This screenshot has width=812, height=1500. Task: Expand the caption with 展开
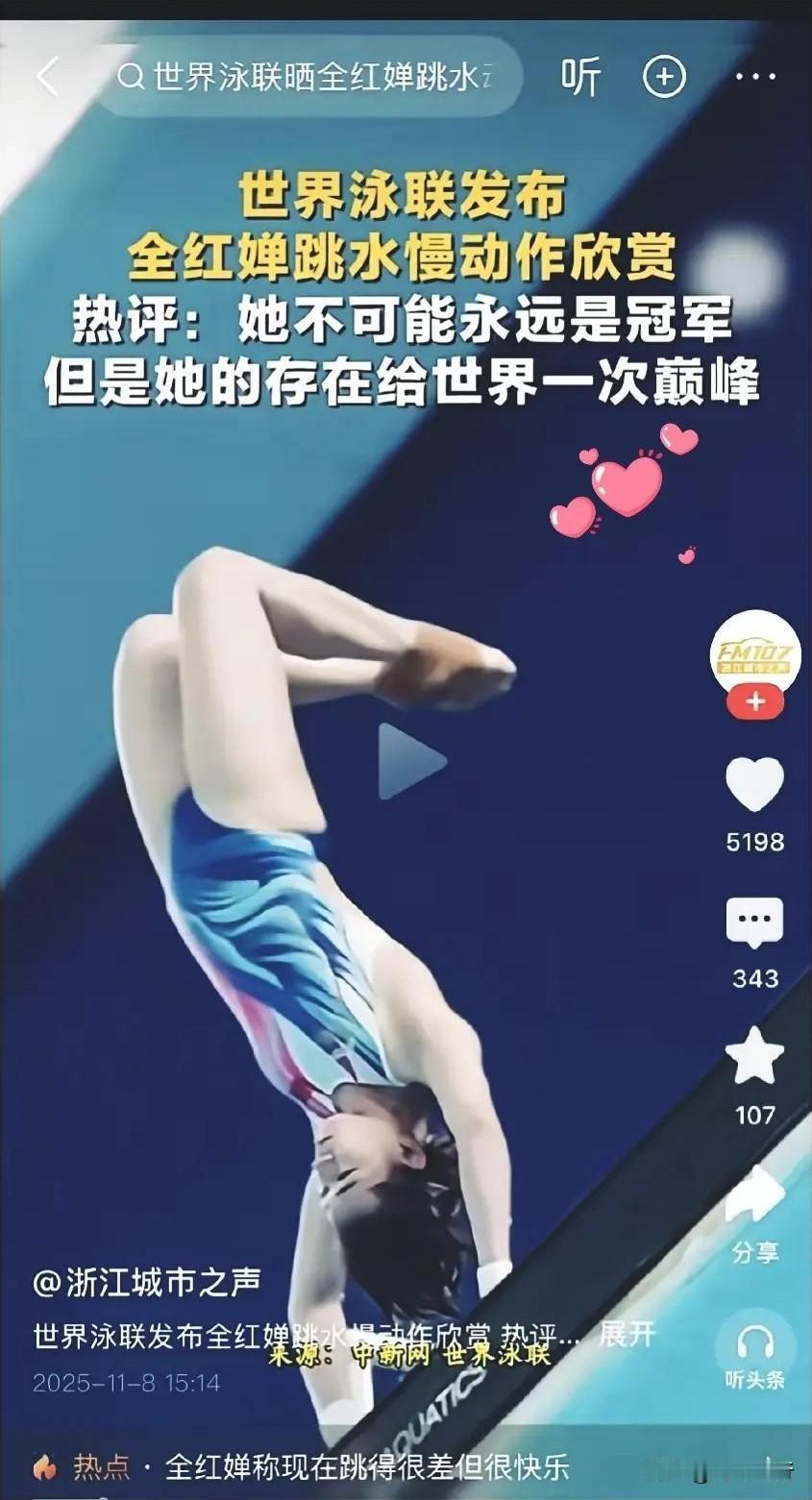point(627,1334)
